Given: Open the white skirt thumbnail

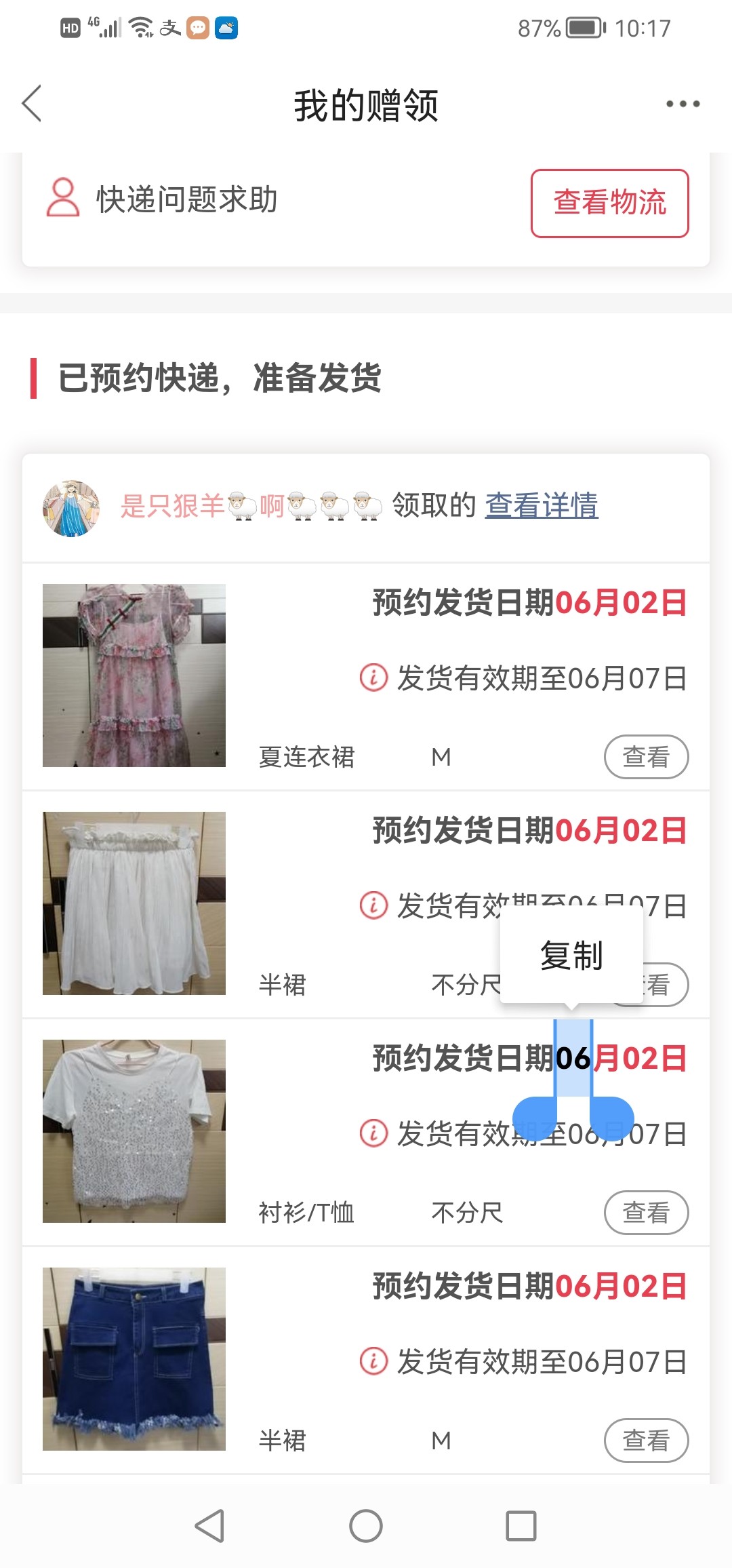Looking at the screenshot, I should click(134, 903).
